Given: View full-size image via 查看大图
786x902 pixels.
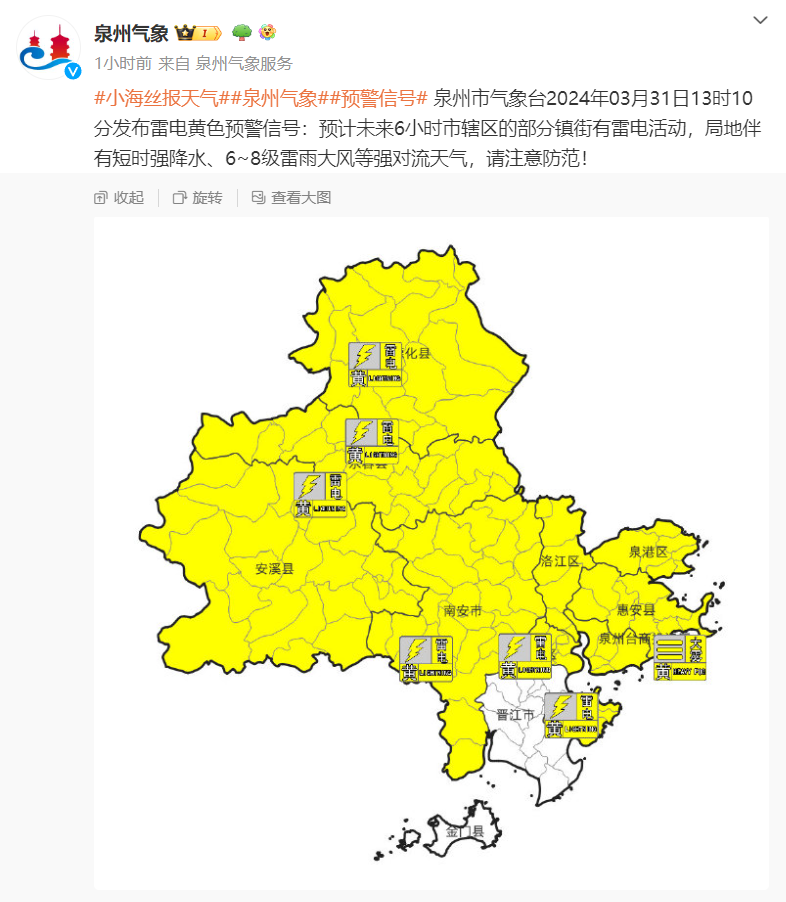Looking at the screenshot, I should tap(291, 198).
